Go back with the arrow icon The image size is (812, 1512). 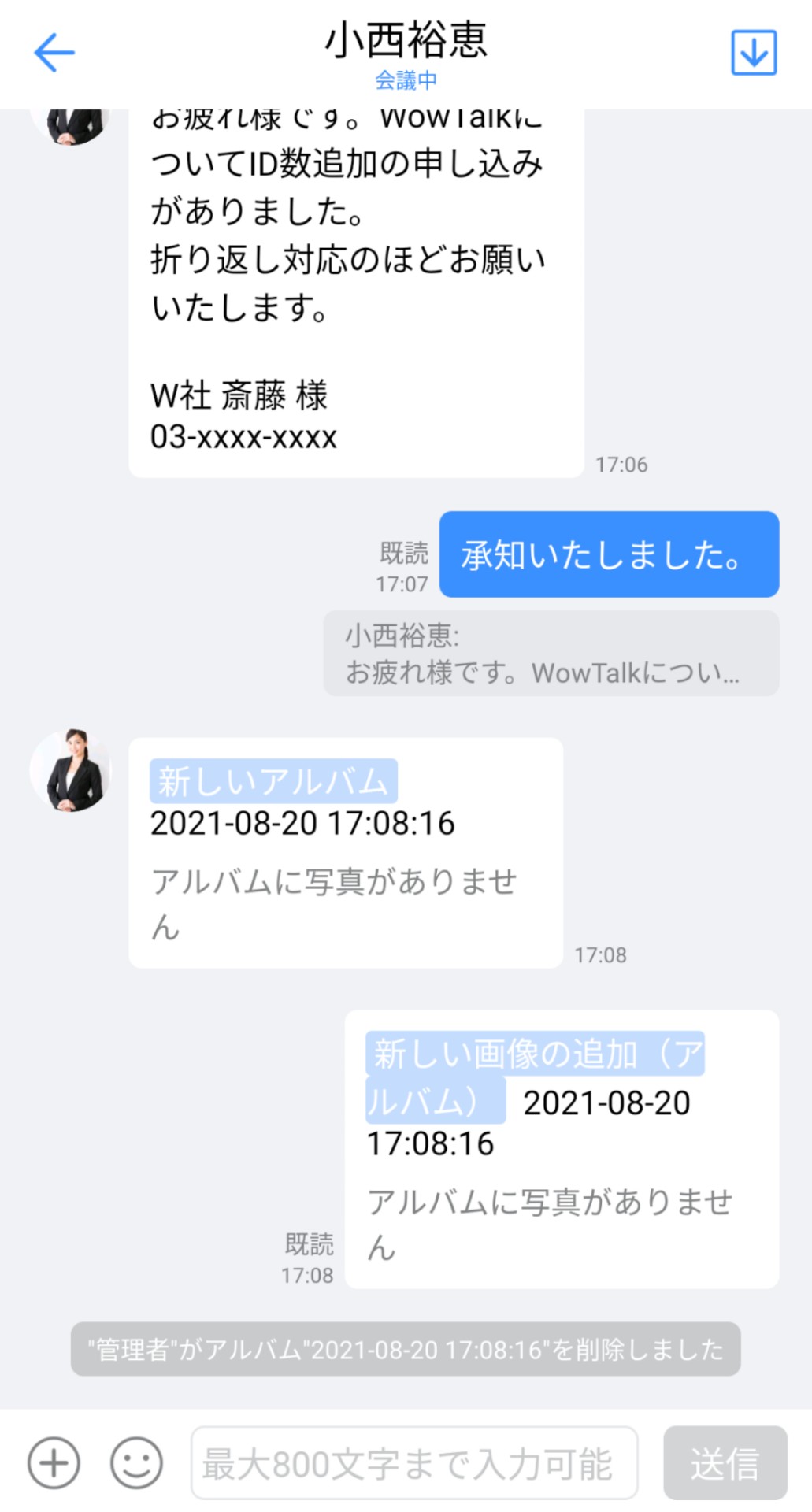(x=54, y=53)
